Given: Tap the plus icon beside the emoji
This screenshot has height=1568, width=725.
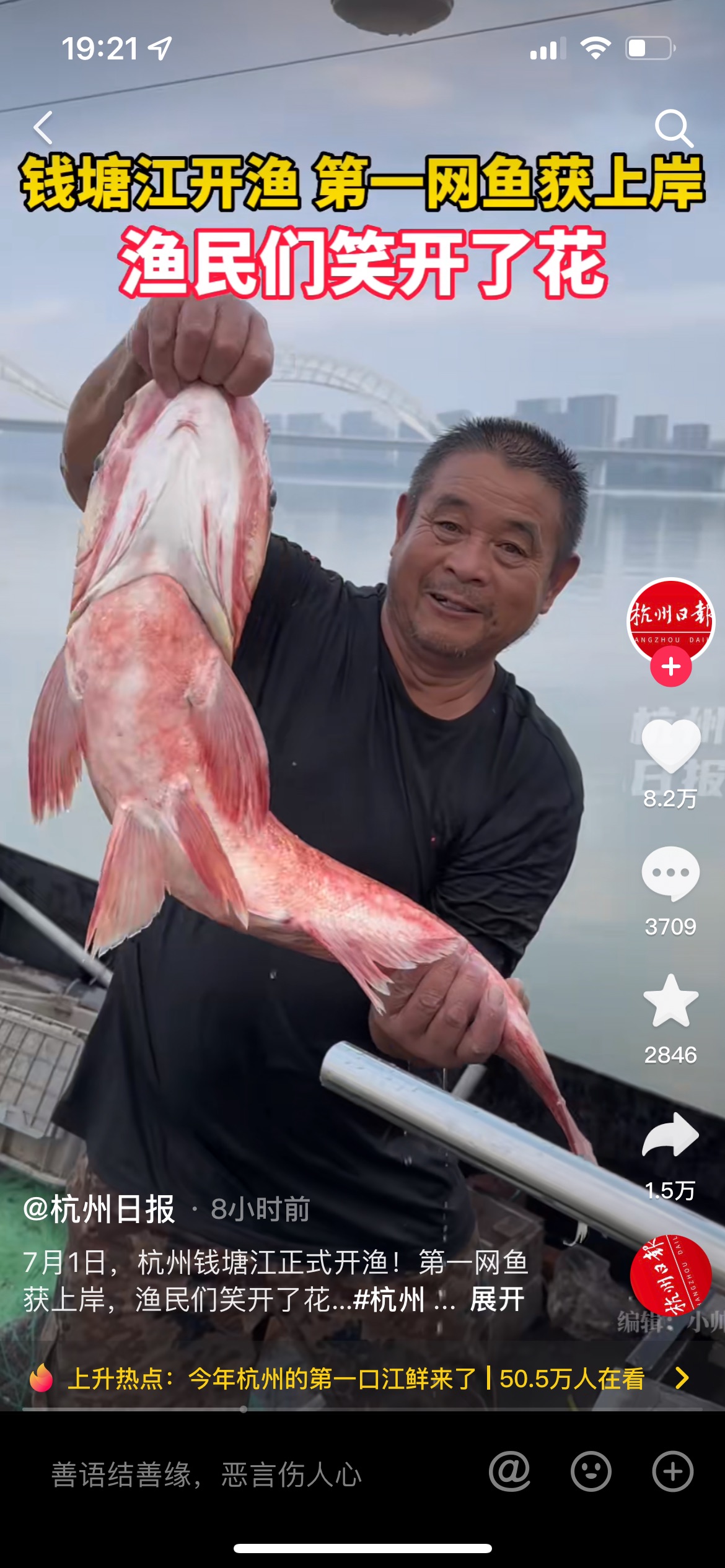Looking at the screenshot, I should 672,1471.
